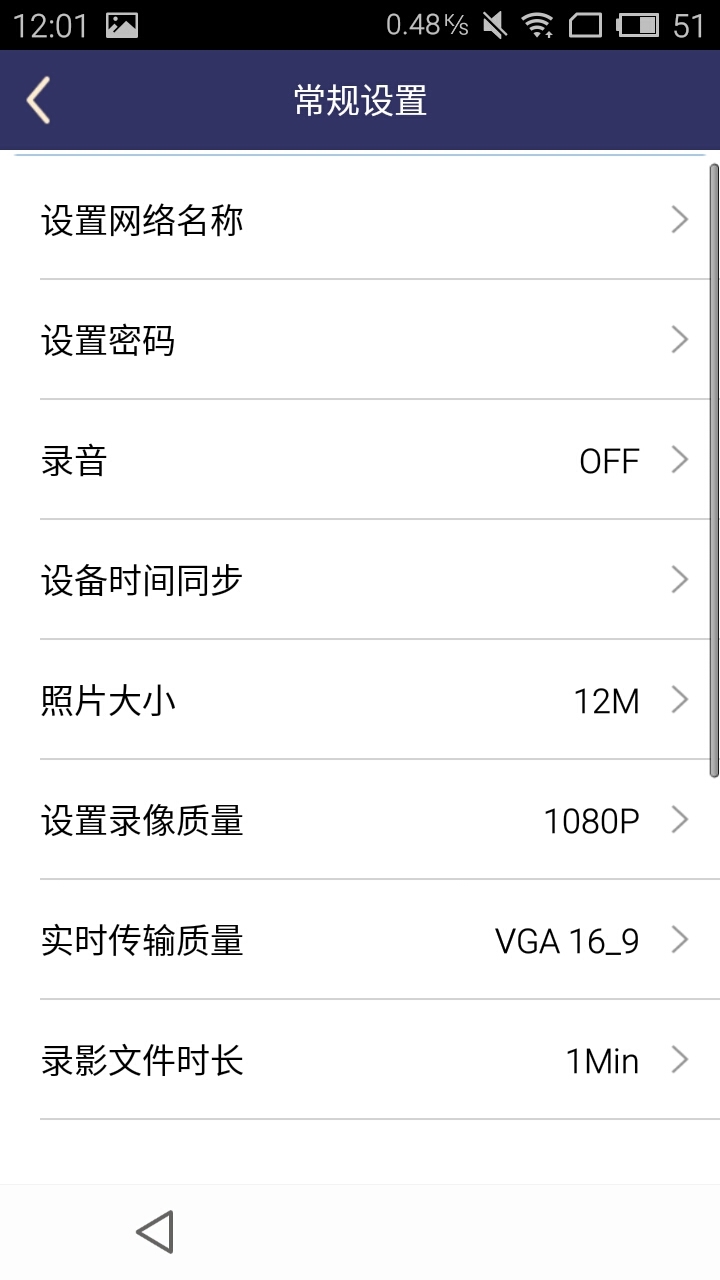Open 设置密码 to change the password
The image size is (720, 1280).
pos(360,339)
